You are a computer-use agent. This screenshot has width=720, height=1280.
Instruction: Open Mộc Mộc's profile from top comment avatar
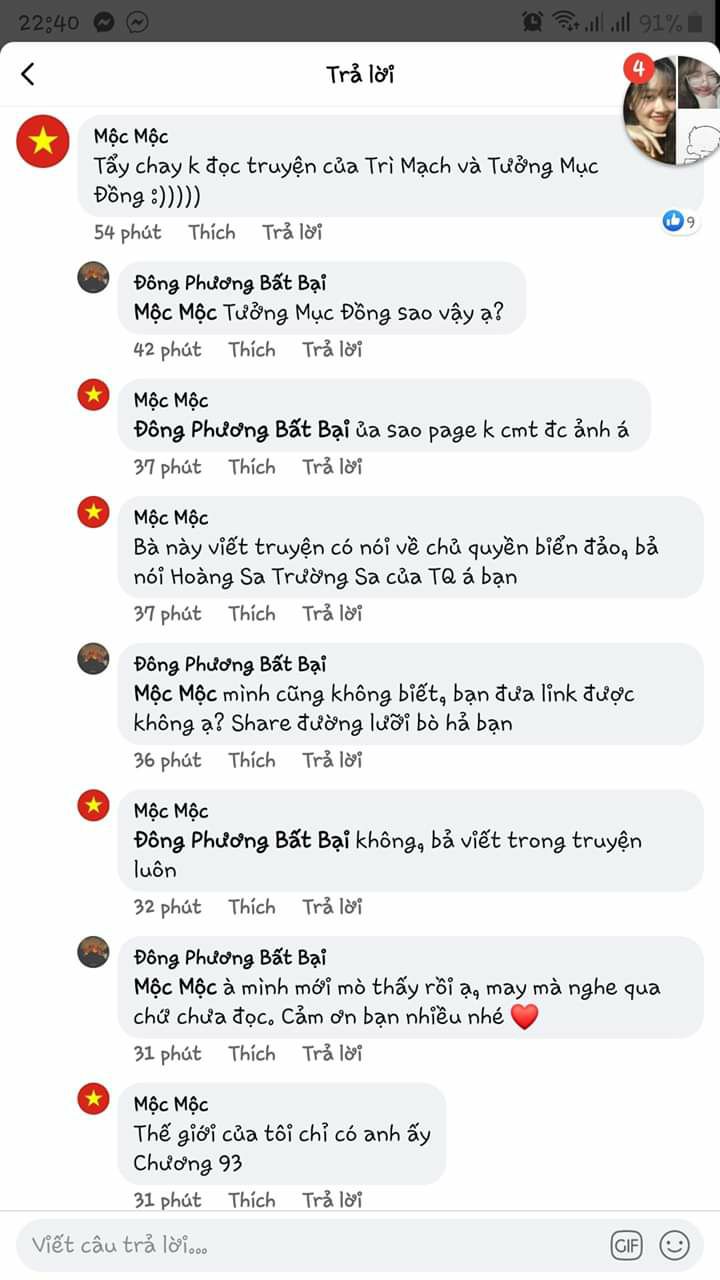click(43, 141)
